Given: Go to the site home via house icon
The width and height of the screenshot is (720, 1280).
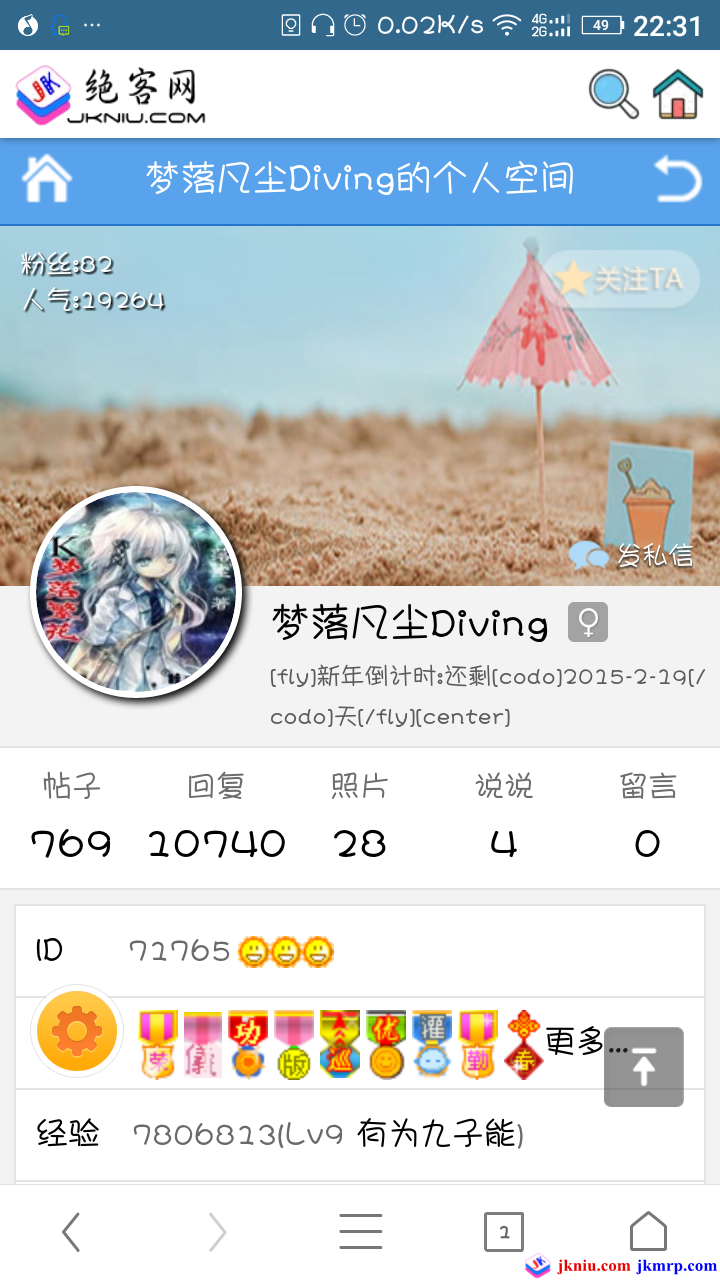Looking at the screenshot, I should click(x=678, y=94).
